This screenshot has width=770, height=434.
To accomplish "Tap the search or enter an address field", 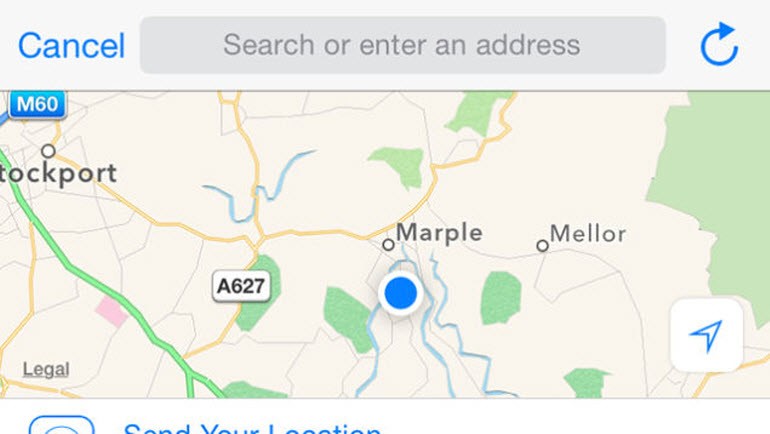I will coord(402,45).
